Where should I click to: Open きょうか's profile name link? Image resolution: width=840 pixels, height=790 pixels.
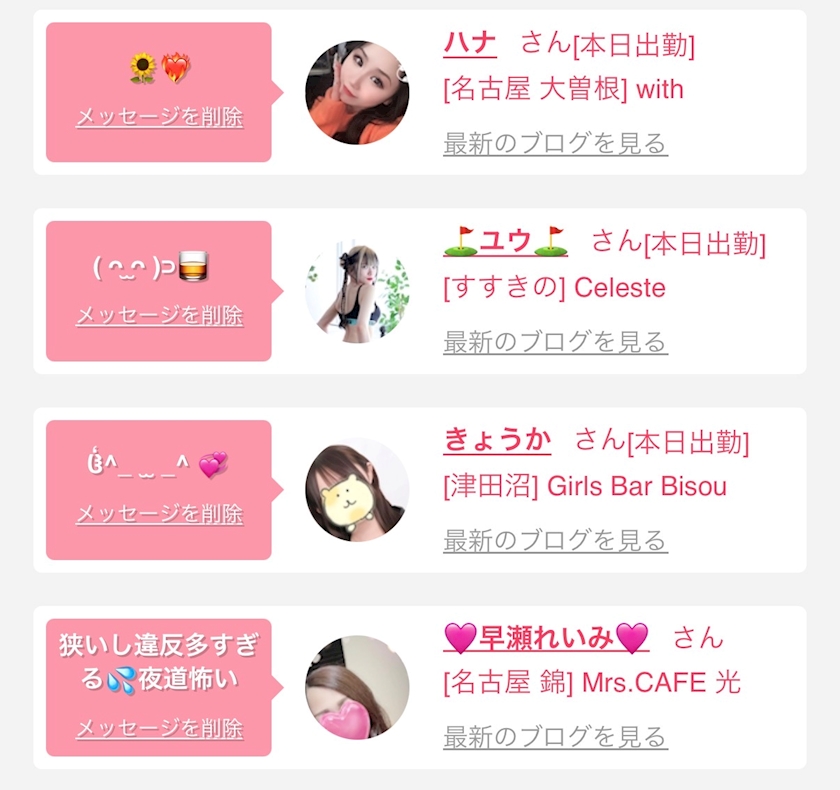(497, 440)
